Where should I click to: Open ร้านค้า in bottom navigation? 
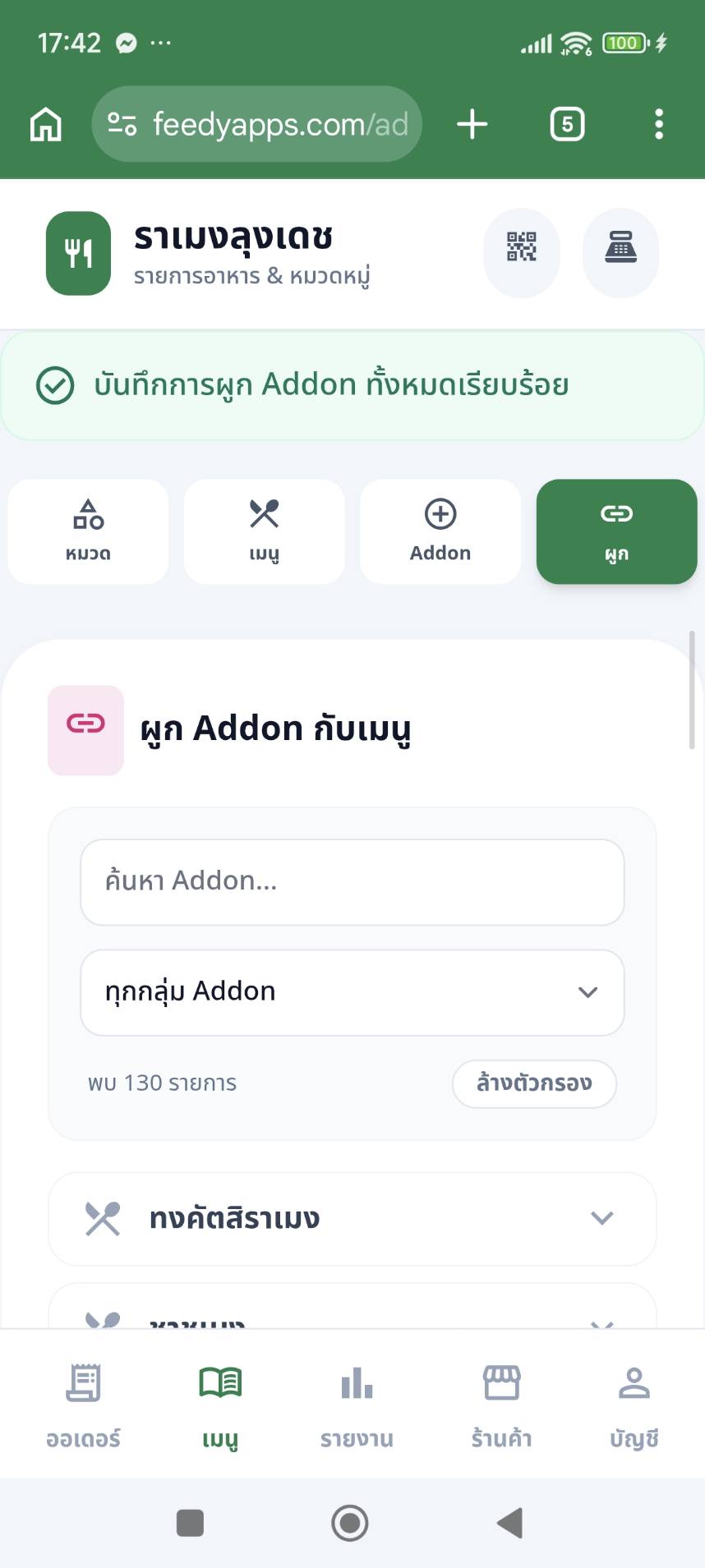[x=501, y=1403]
